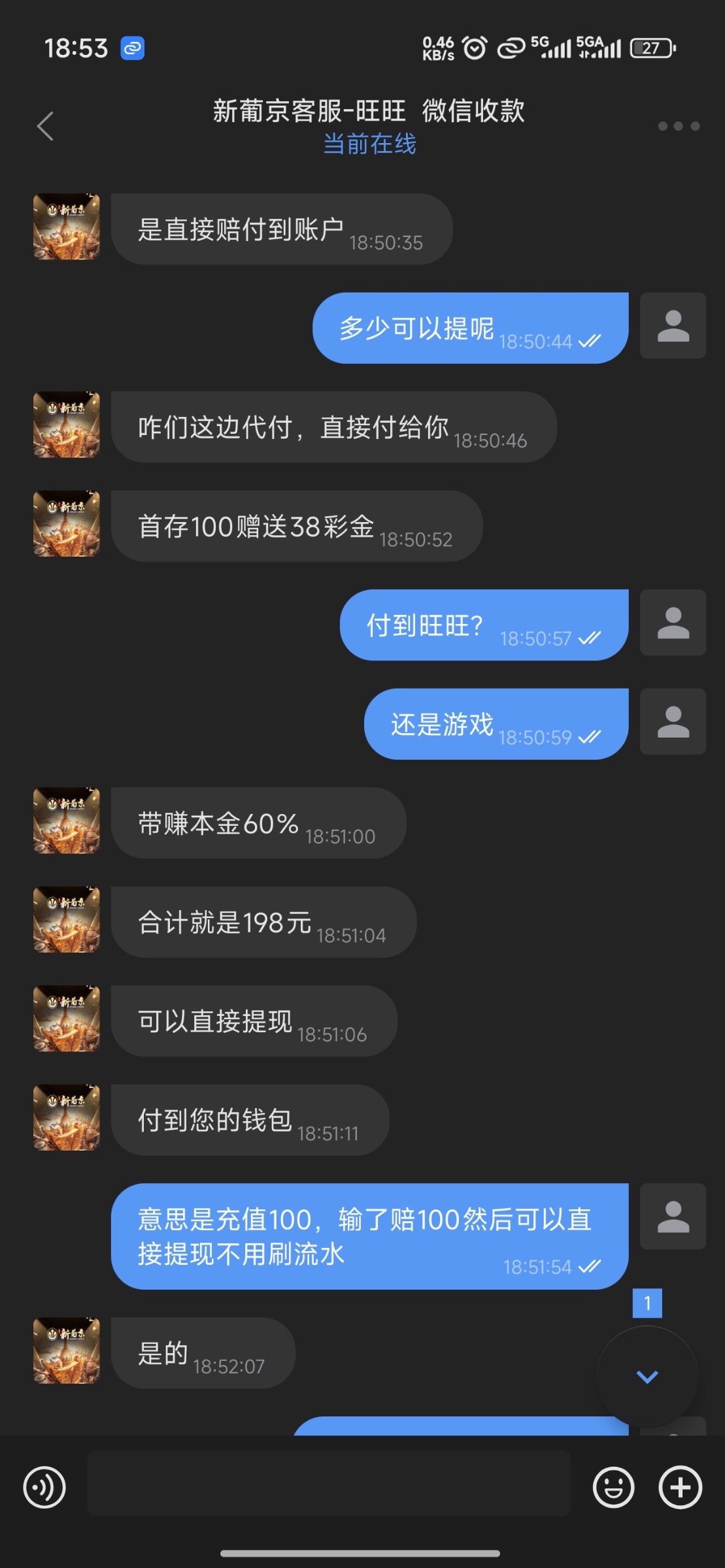Click the plus icon to attach content
Viewport: 725px width, 1568px height.
pos(679,1487)
